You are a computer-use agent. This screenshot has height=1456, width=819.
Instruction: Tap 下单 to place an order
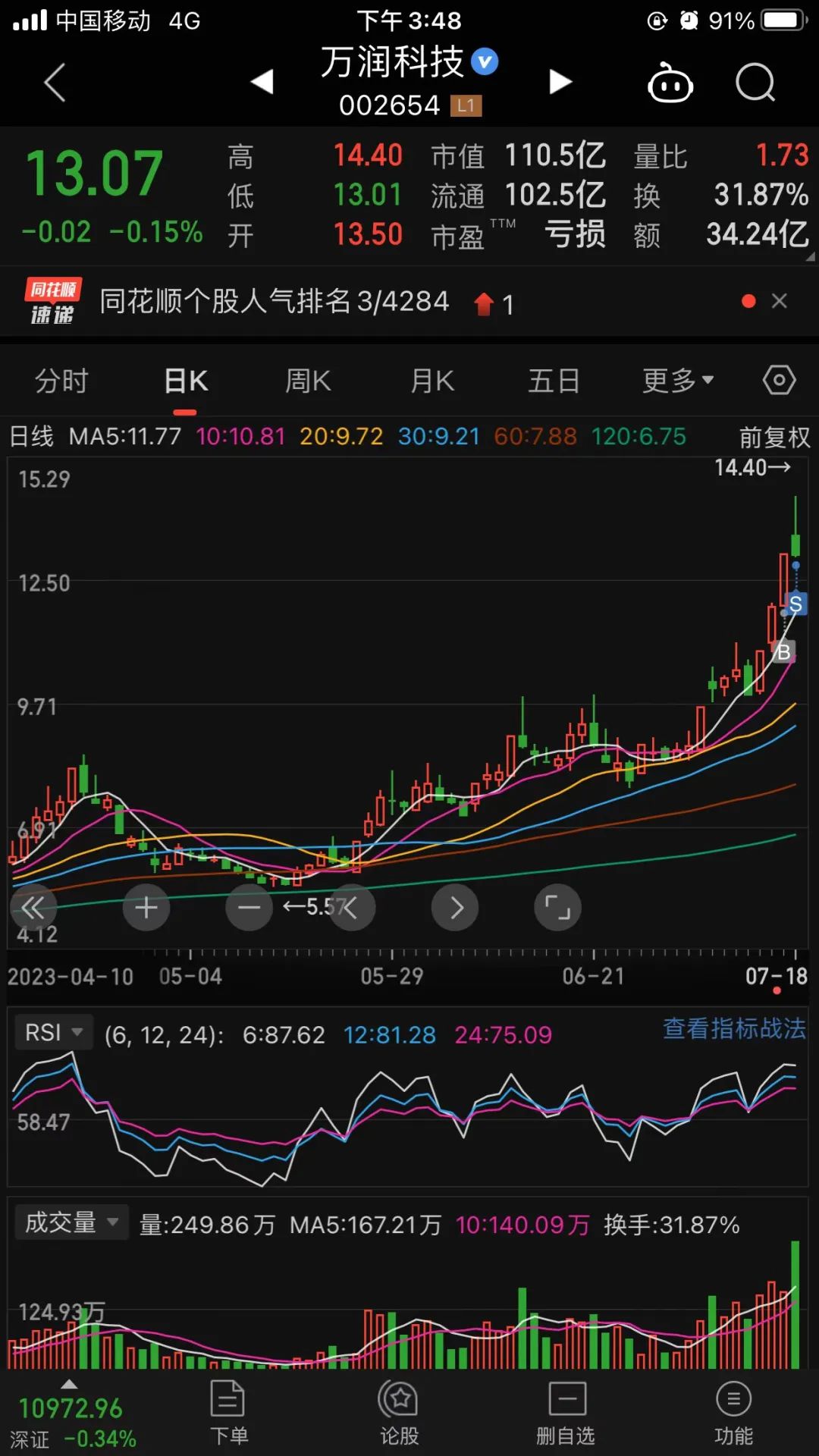click(x=228, y=1412)
